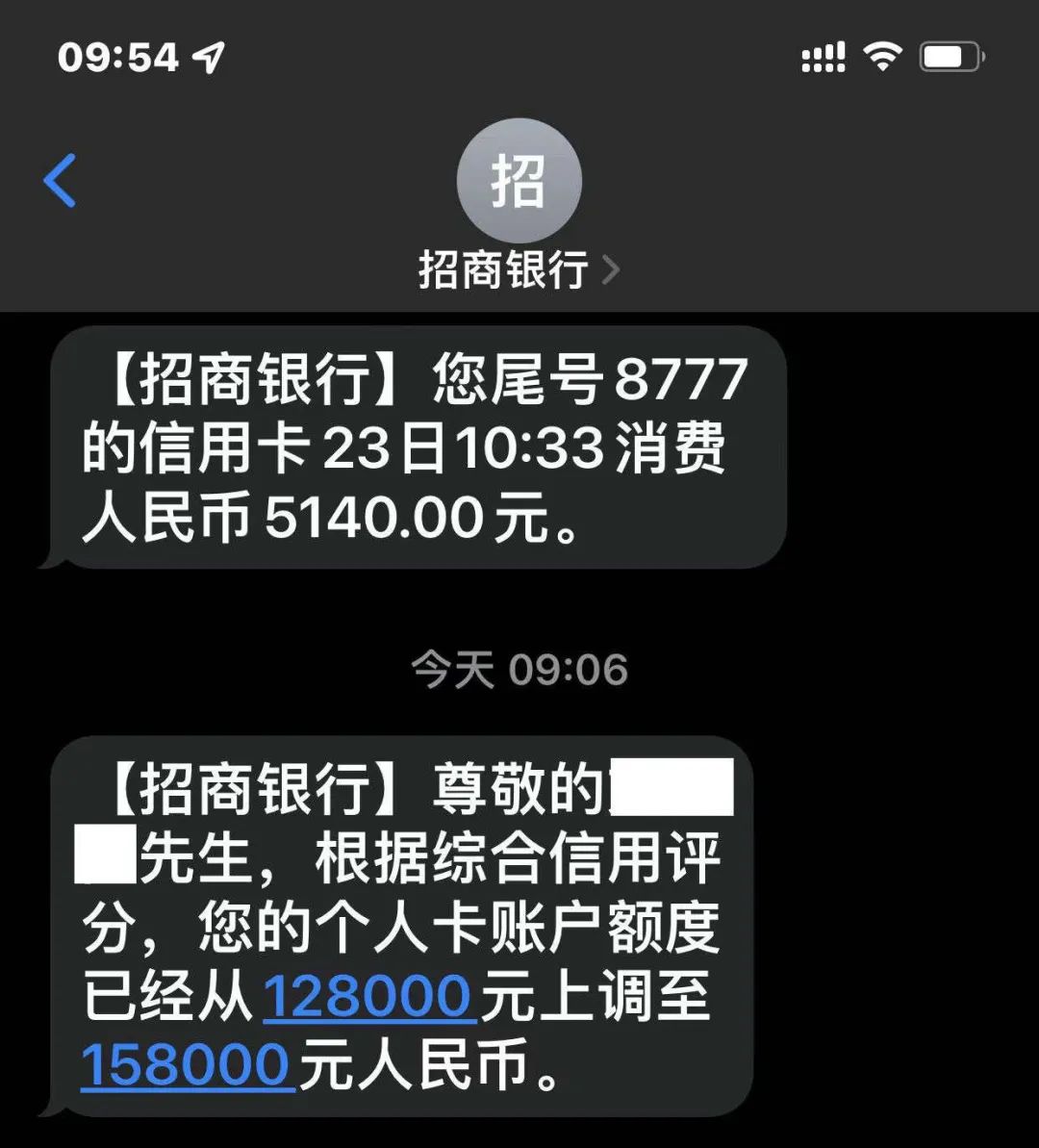Image resolution: width=1039 pixels, height=1148 pixels.
Task: Open the underlined 158000 number link
Action: (x=187, y=1065)
